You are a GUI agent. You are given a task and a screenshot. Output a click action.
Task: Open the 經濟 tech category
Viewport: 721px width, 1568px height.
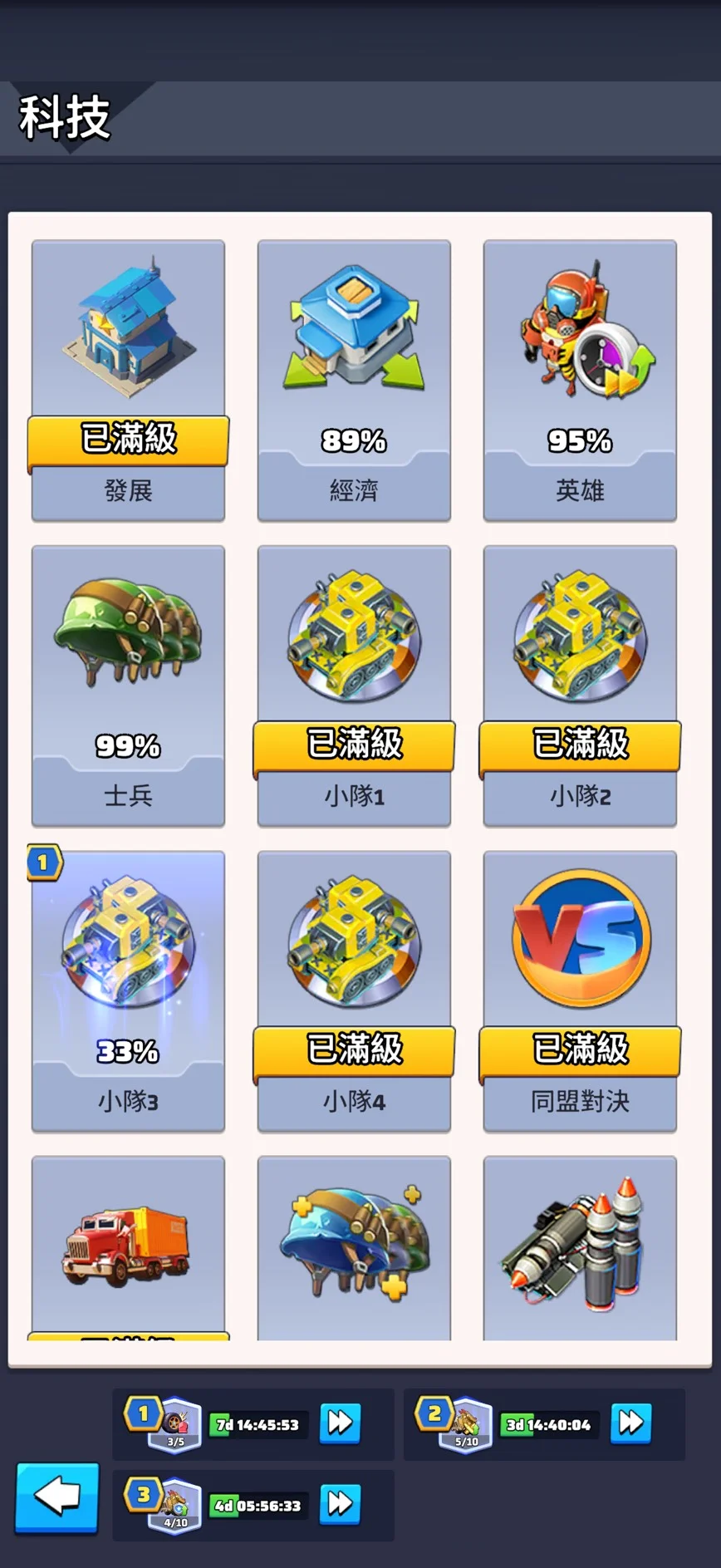click(354, 381)
